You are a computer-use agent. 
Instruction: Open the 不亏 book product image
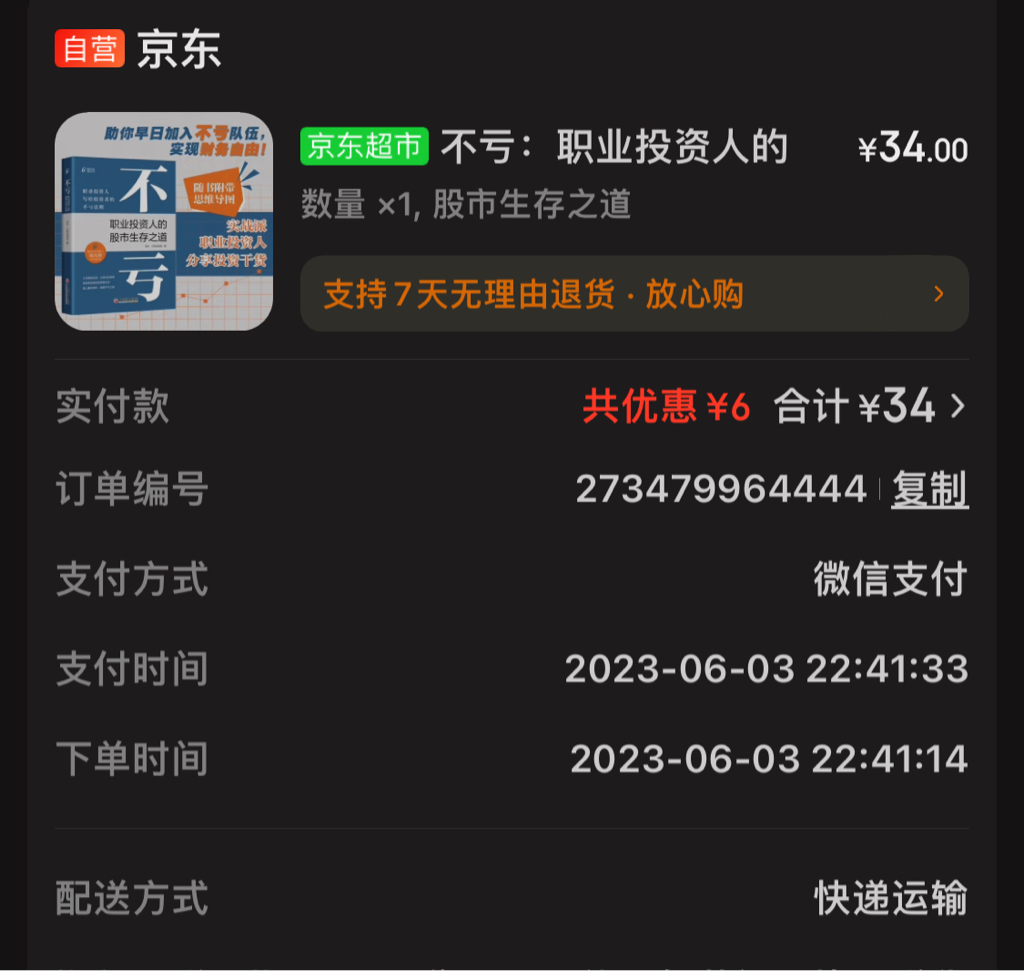164,221
